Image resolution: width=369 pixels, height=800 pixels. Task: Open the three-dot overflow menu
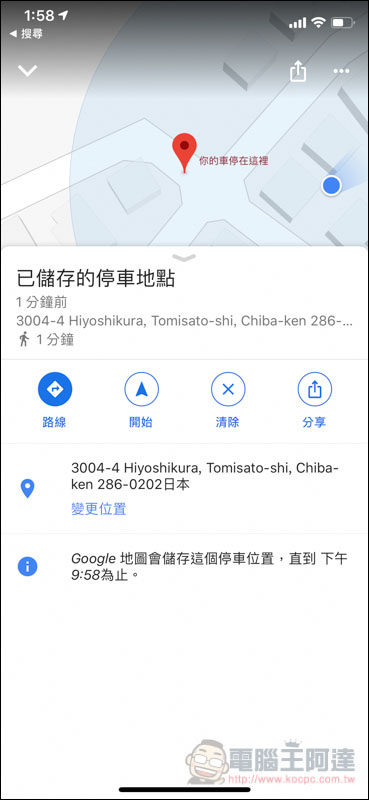tap(341, 71)
